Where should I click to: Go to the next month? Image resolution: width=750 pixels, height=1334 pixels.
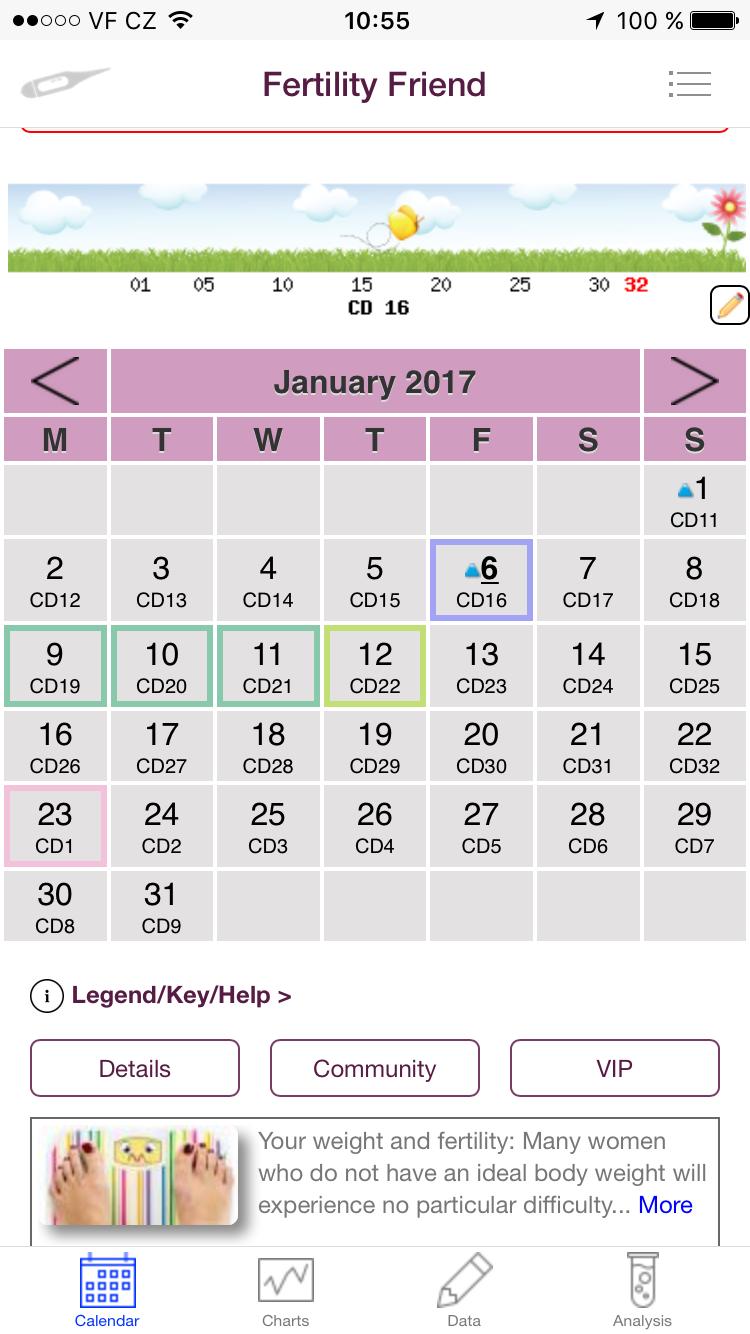pyautogui.click(x=694, y=381)
